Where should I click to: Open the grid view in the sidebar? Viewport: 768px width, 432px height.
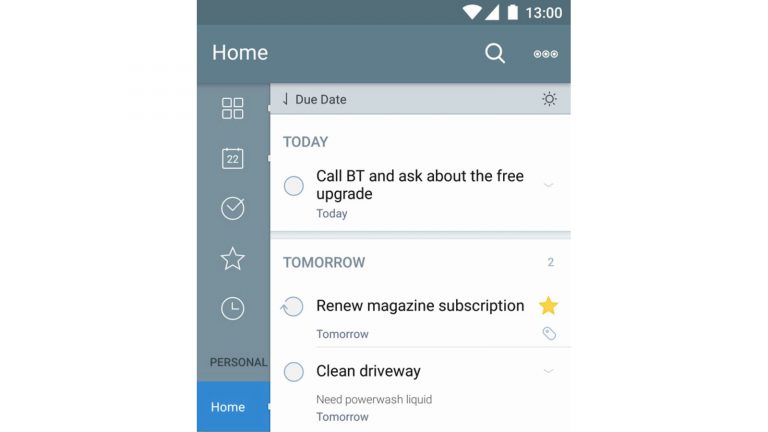pyautogui.click(x=233, y=108)
